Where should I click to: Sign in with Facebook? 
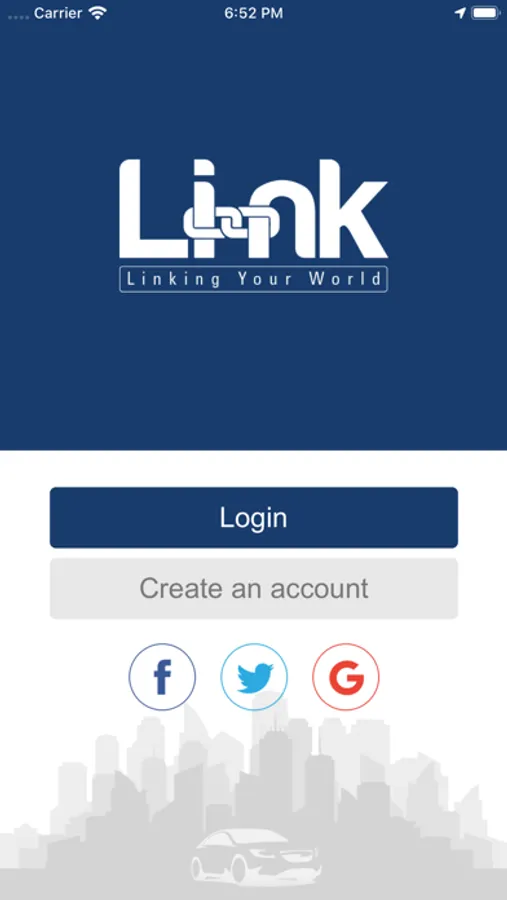click(x=162, y=677)
